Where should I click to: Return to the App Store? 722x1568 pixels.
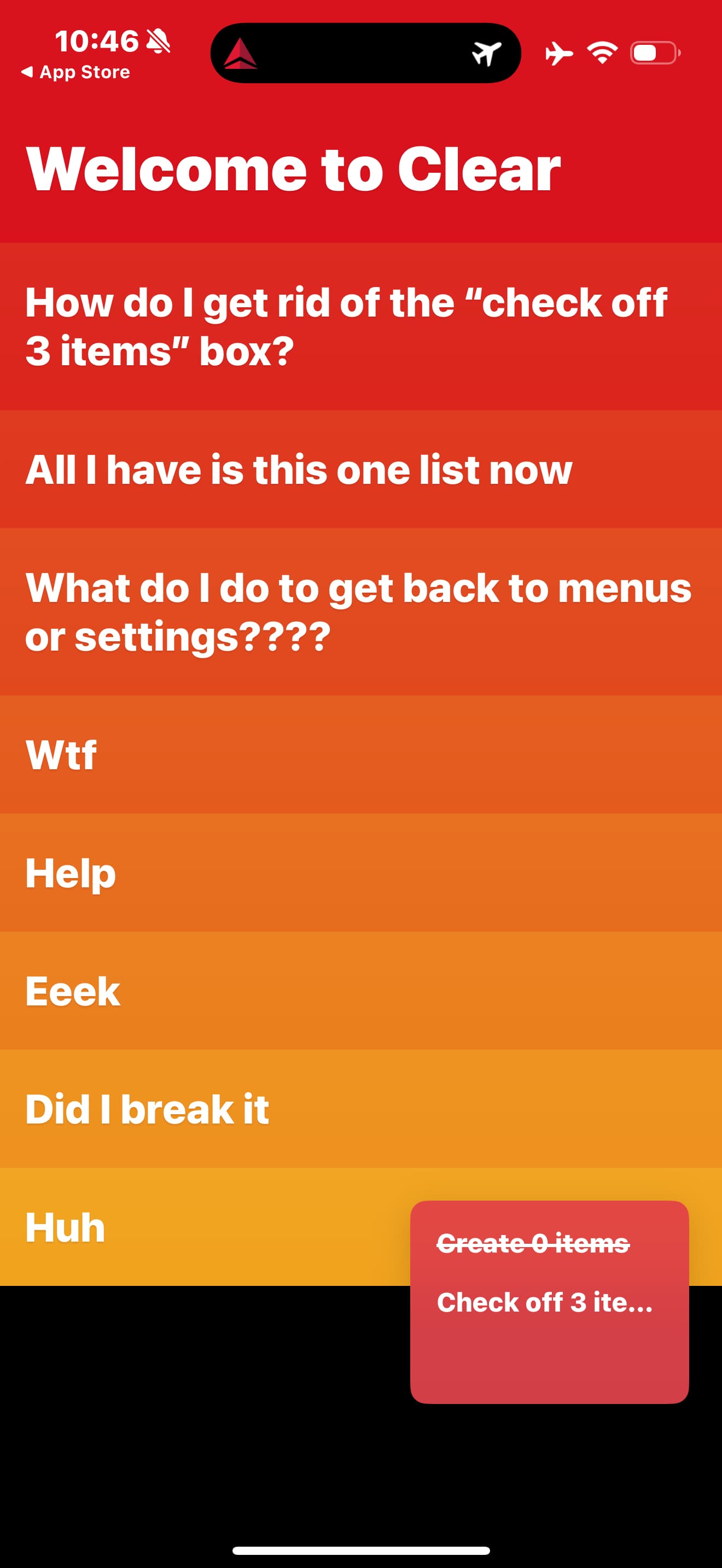point(76,72)
